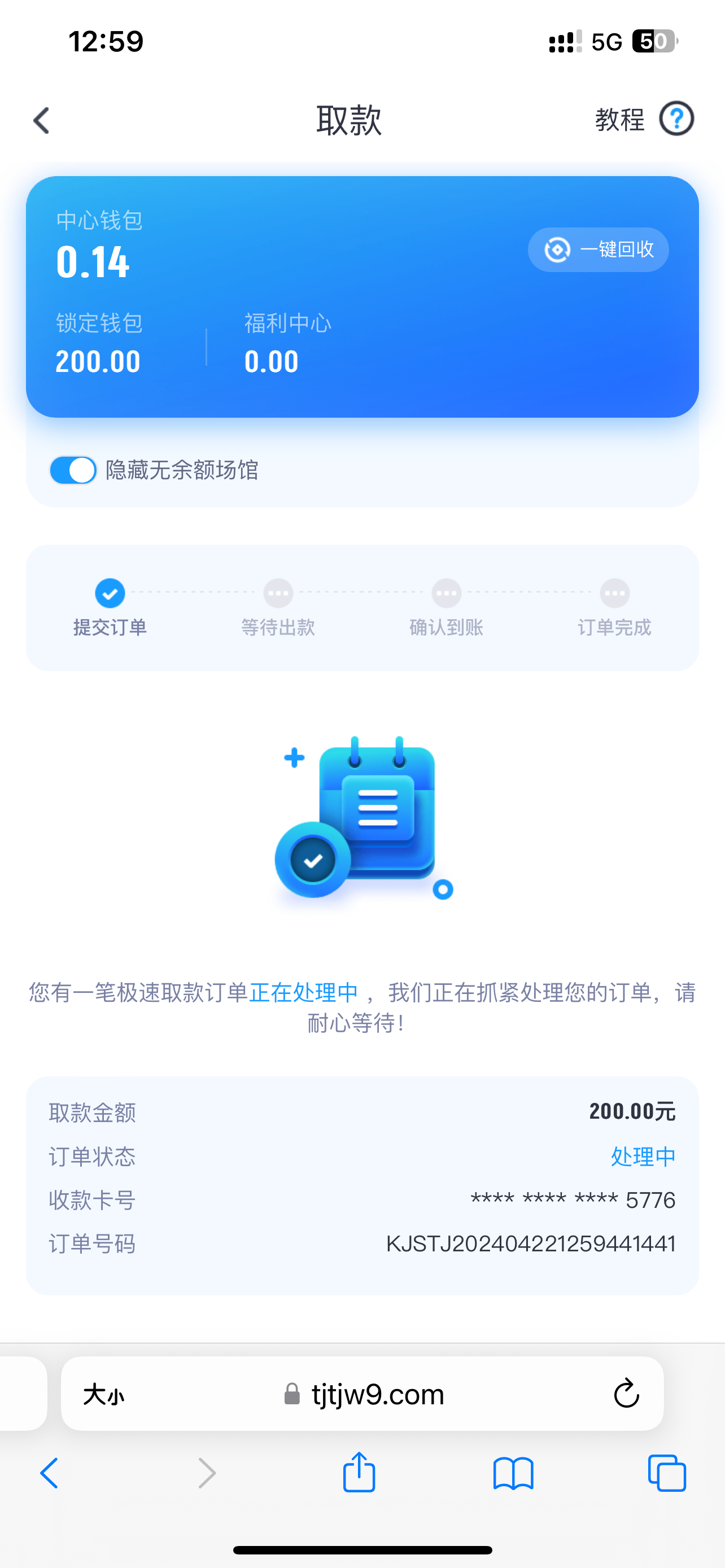Show all Safari tabs
This screenshot has height=1568, width=725.
(667, 1473)
